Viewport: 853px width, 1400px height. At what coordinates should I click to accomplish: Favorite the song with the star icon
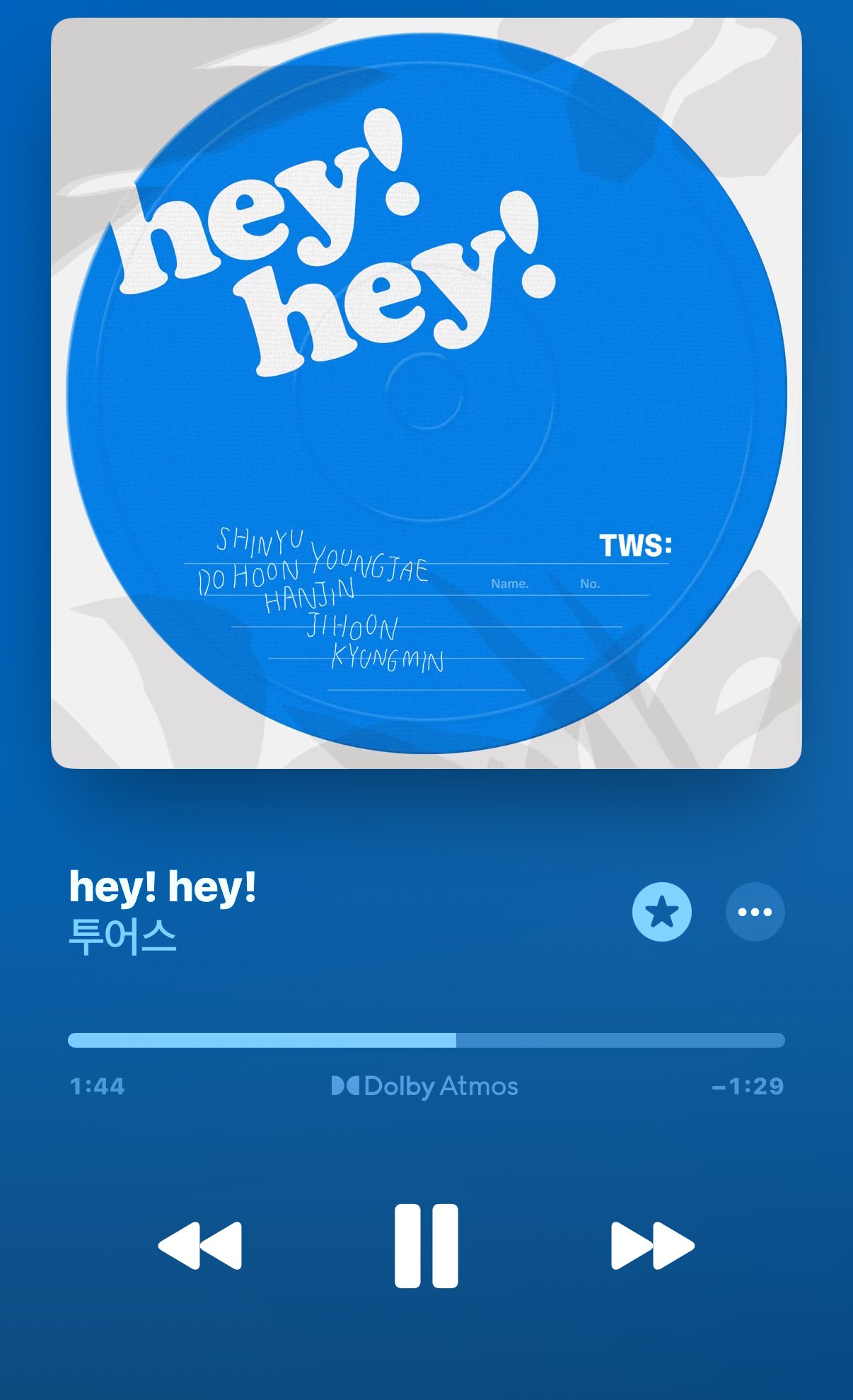(x=662, y=912)
